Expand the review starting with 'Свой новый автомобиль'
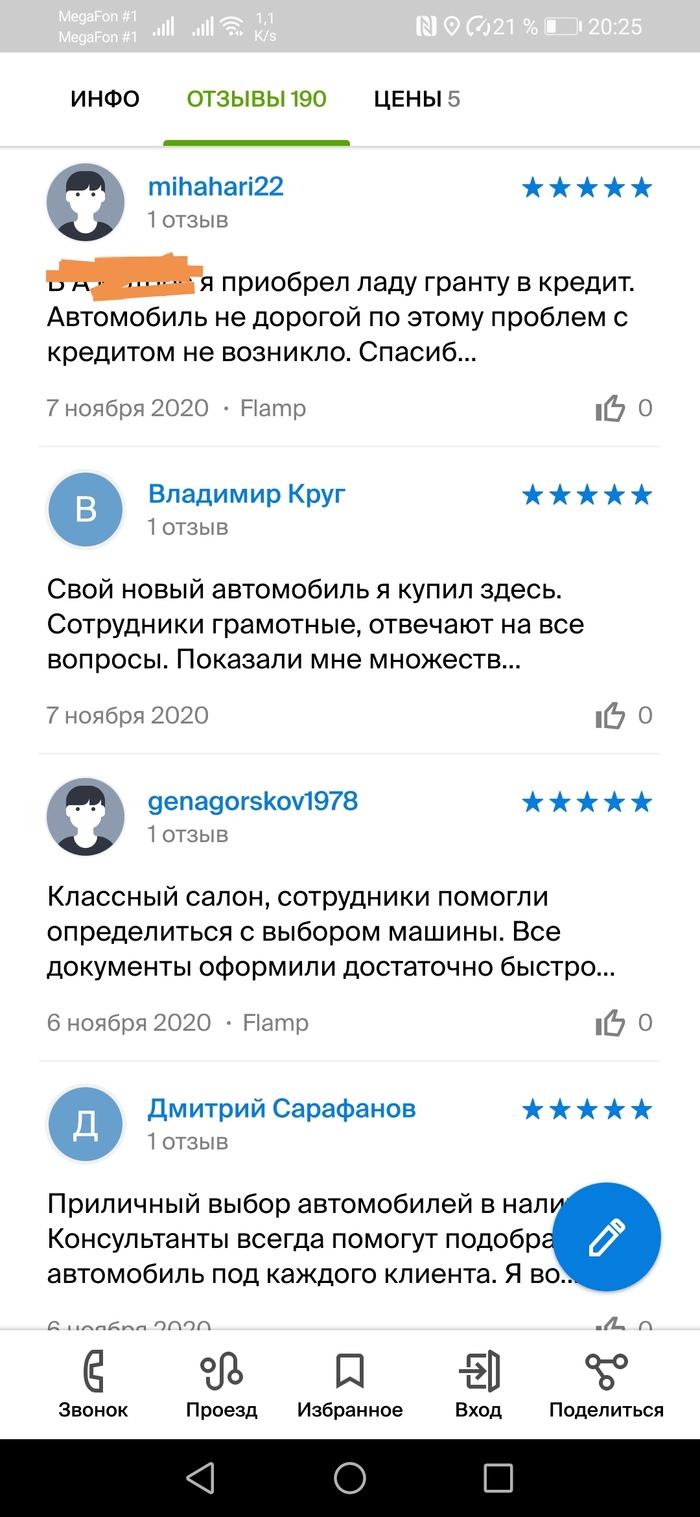 (x=315, y=625)
